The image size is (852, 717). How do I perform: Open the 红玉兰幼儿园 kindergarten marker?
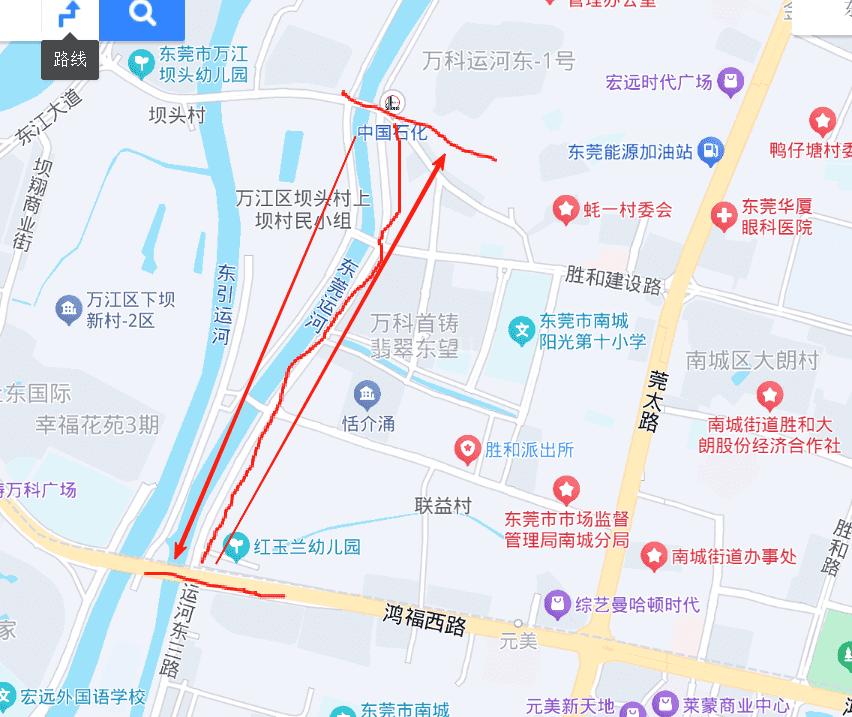pyautogui.click(x=236, y=546)
